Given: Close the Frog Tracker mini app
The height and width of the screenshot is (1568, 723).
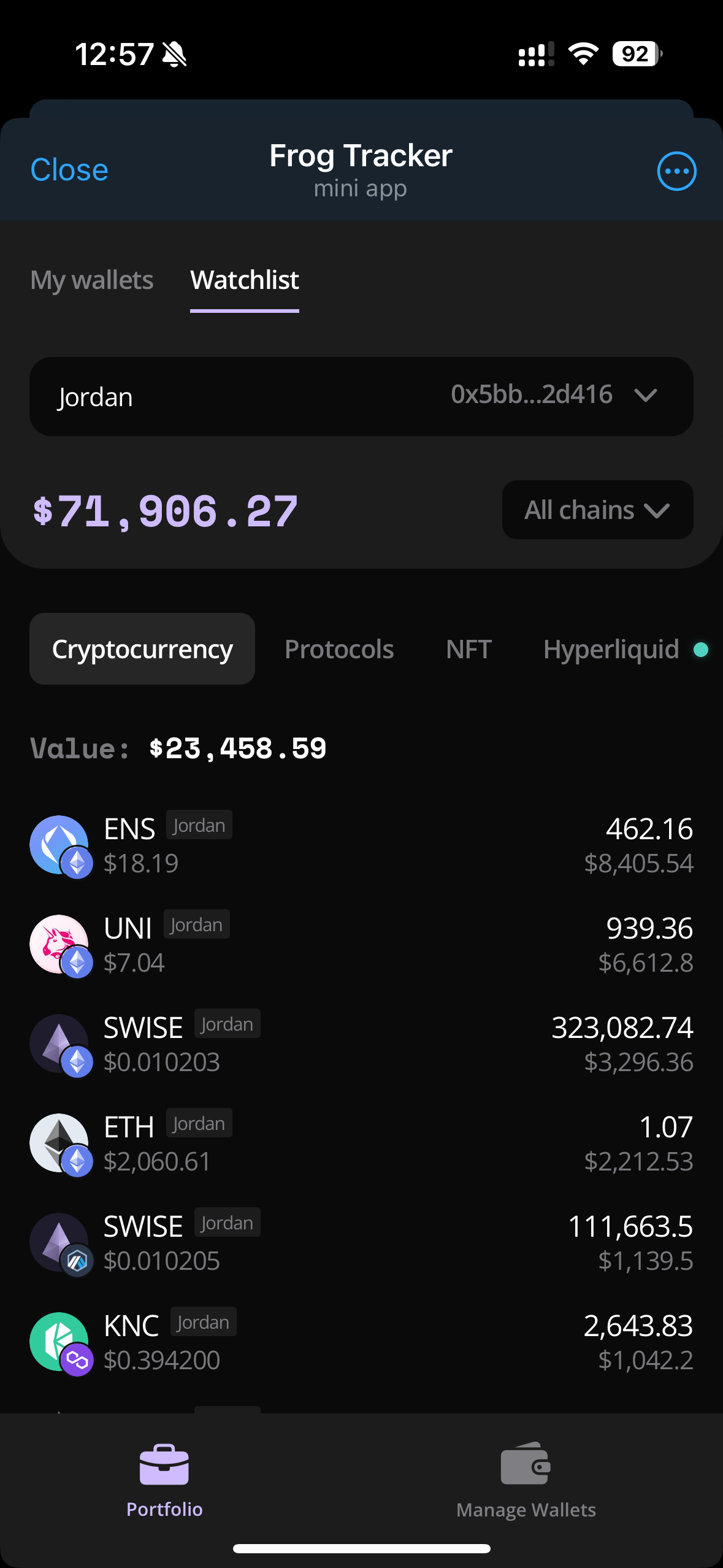Looking at the screenshot, I should [x=69, y=170].
